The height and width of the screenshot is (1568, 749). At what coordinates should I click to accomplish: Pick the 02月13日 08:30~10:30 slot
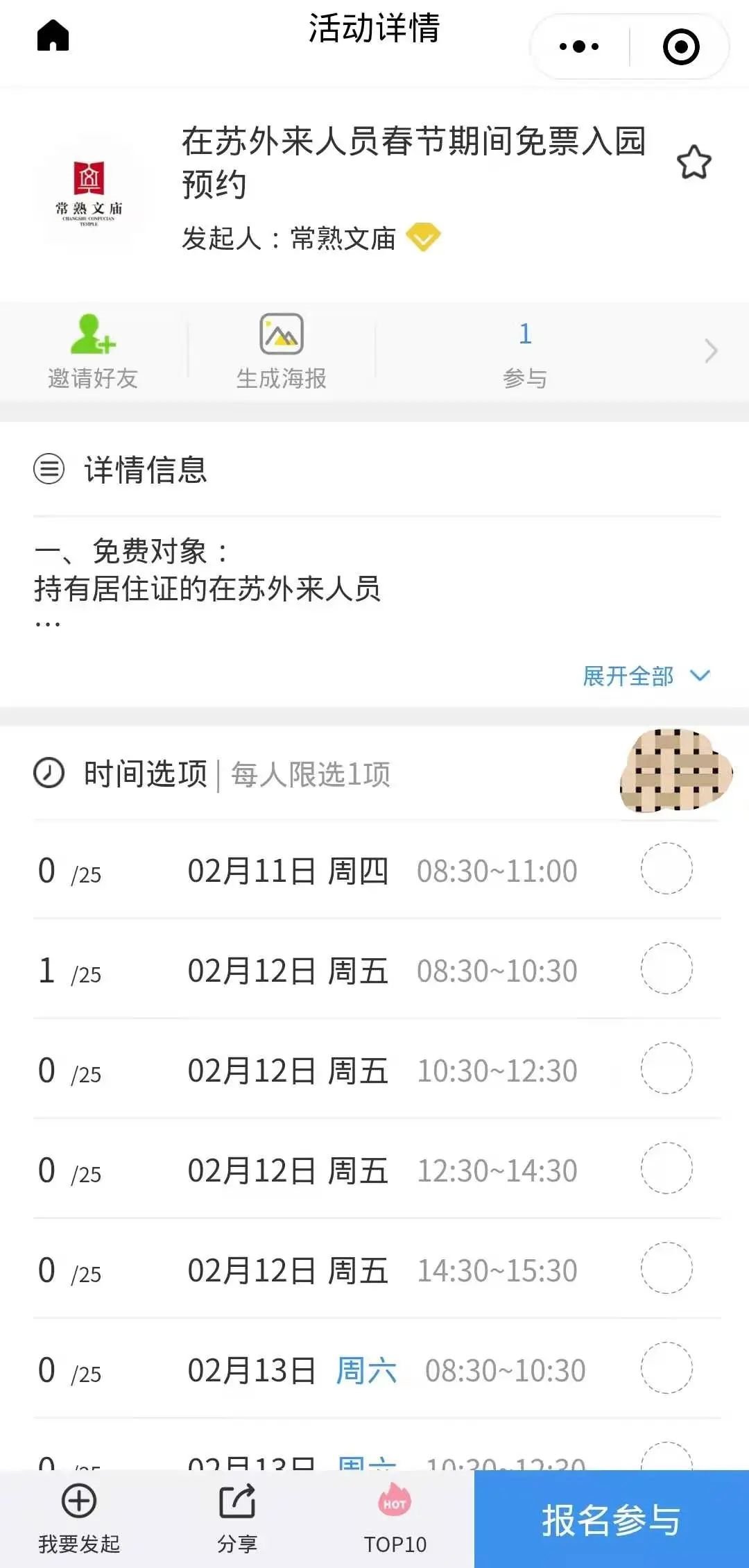tap(666, 1368)
